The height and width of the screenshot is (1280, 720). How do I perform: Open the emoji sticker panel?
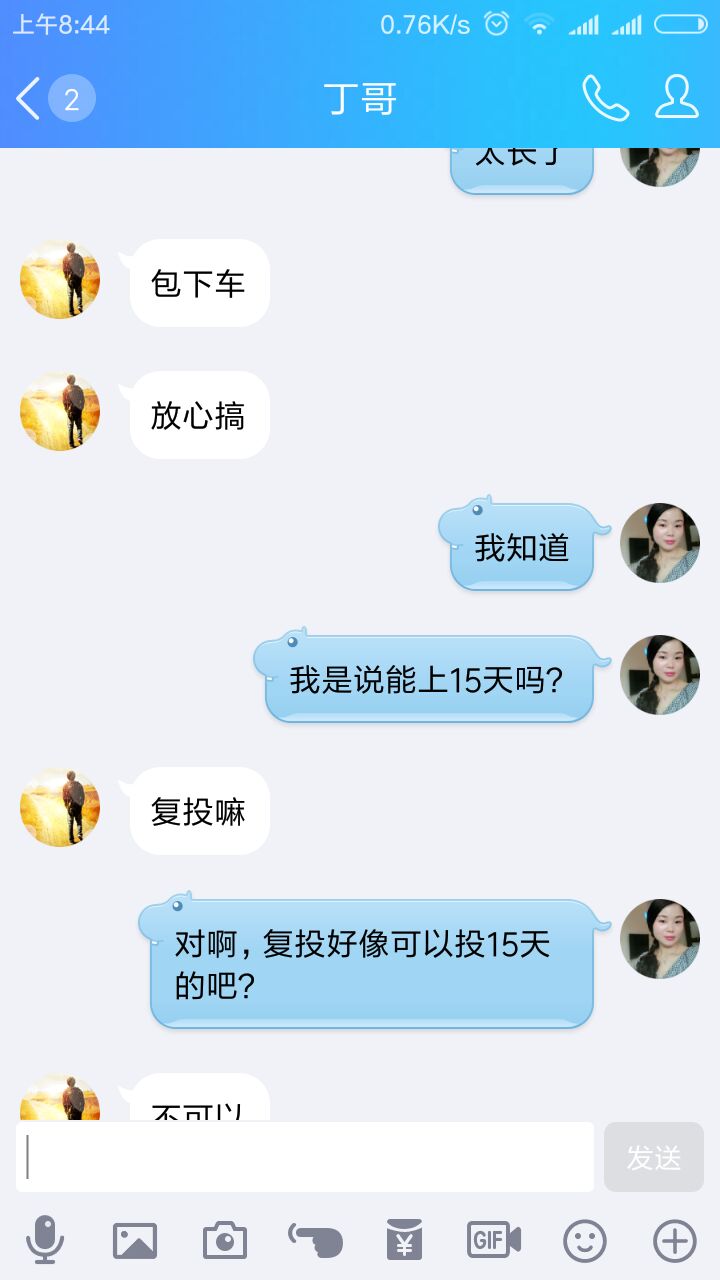click(585, 1241)
